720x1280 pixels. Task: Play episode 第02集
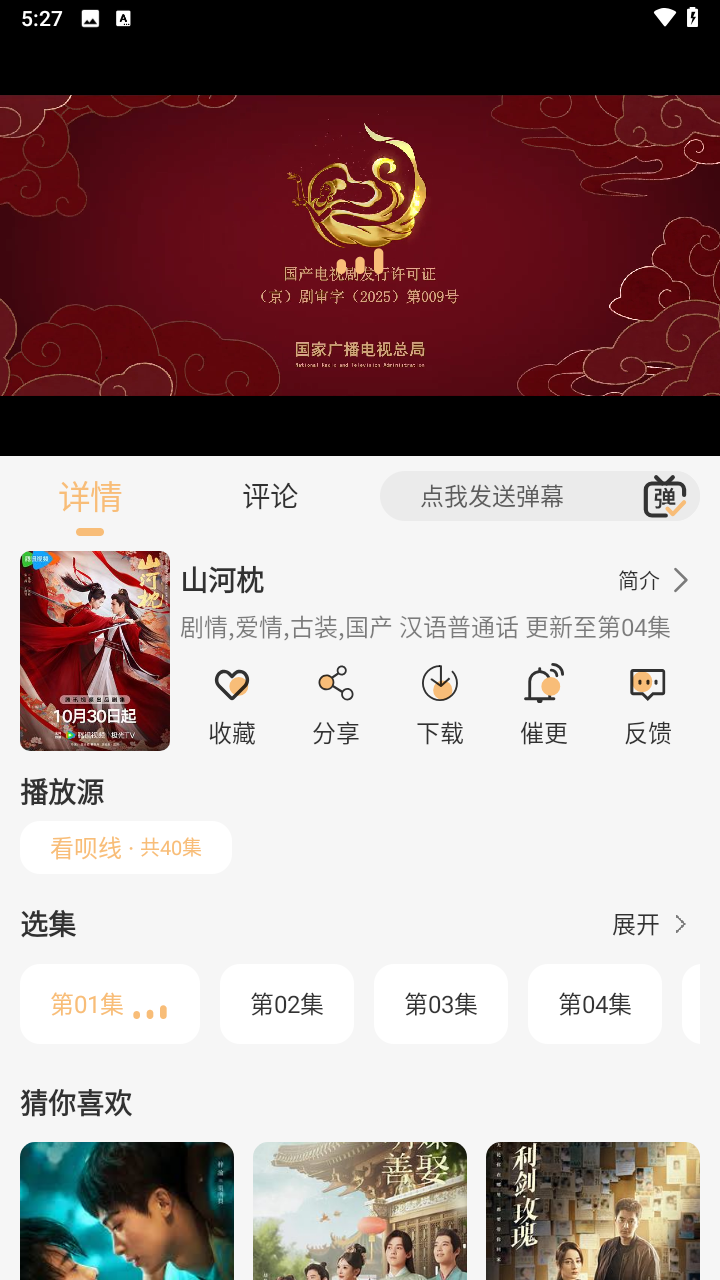[x=287, y=1004]
